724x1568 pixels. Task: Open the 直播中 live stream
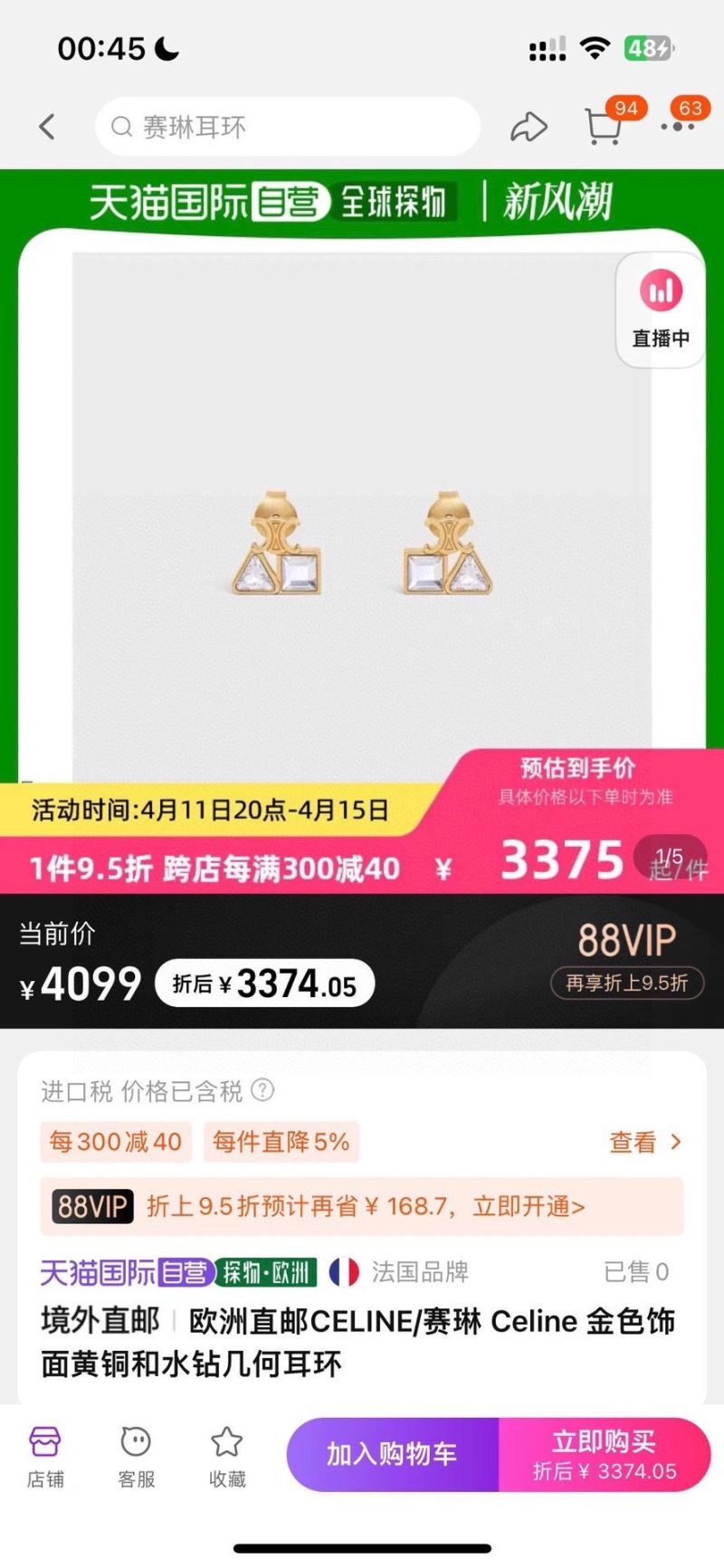click(x=661, y=310)
